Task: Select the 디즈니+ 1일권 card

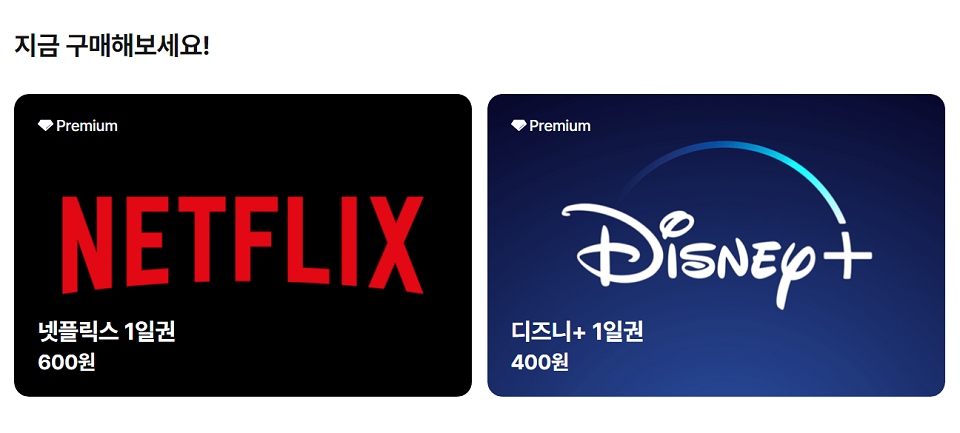Action: [715, 245]
